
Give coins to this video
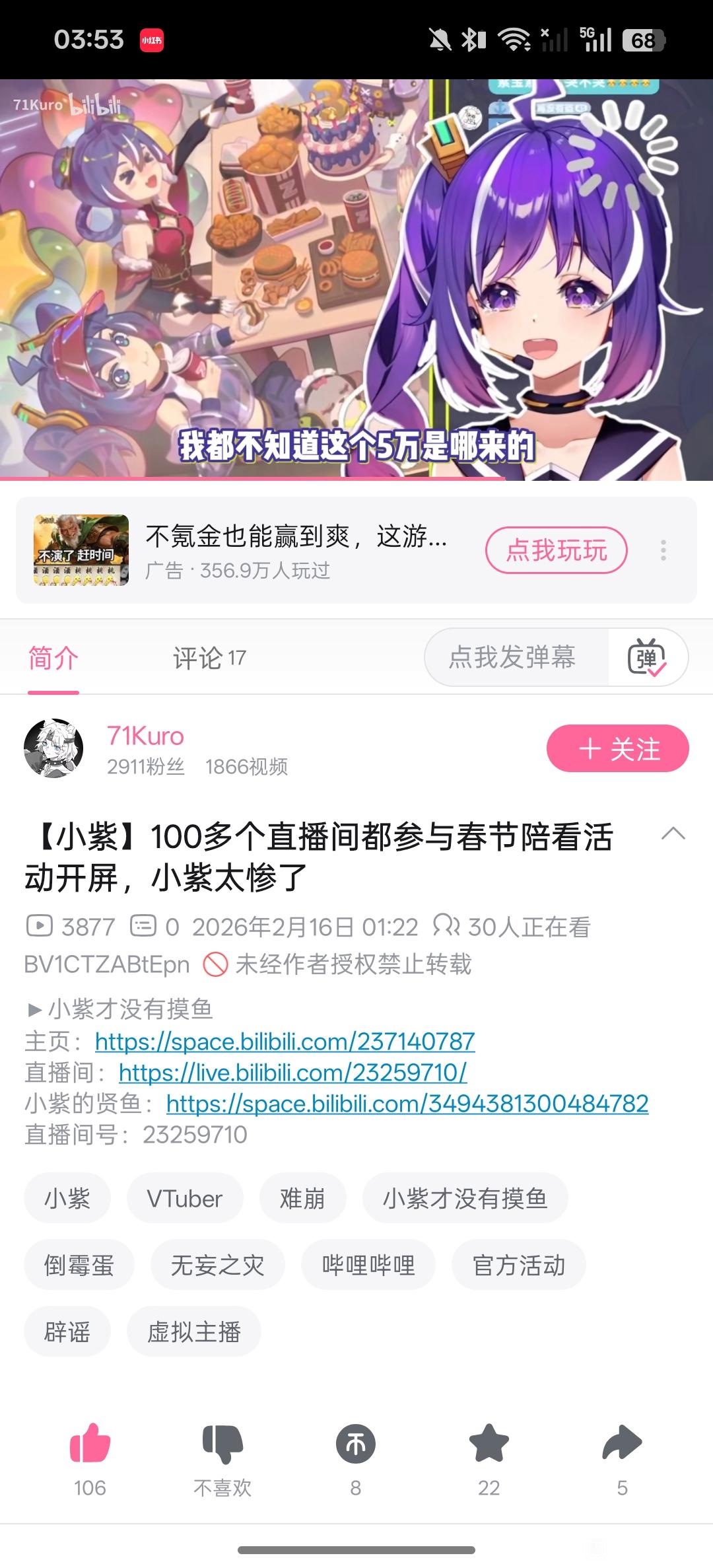(x=356, y=1444)
